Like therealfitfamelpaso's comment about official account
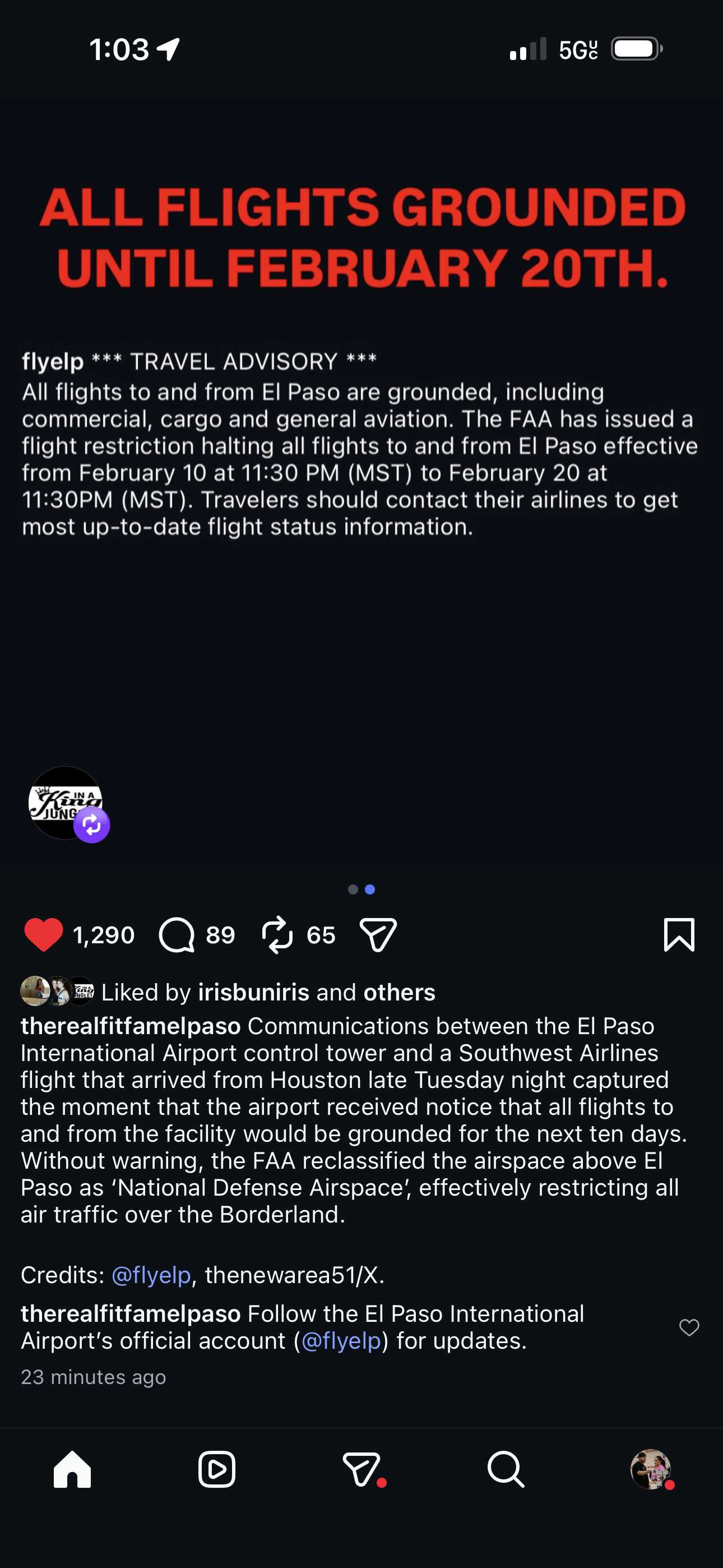 pos(689,1327)
